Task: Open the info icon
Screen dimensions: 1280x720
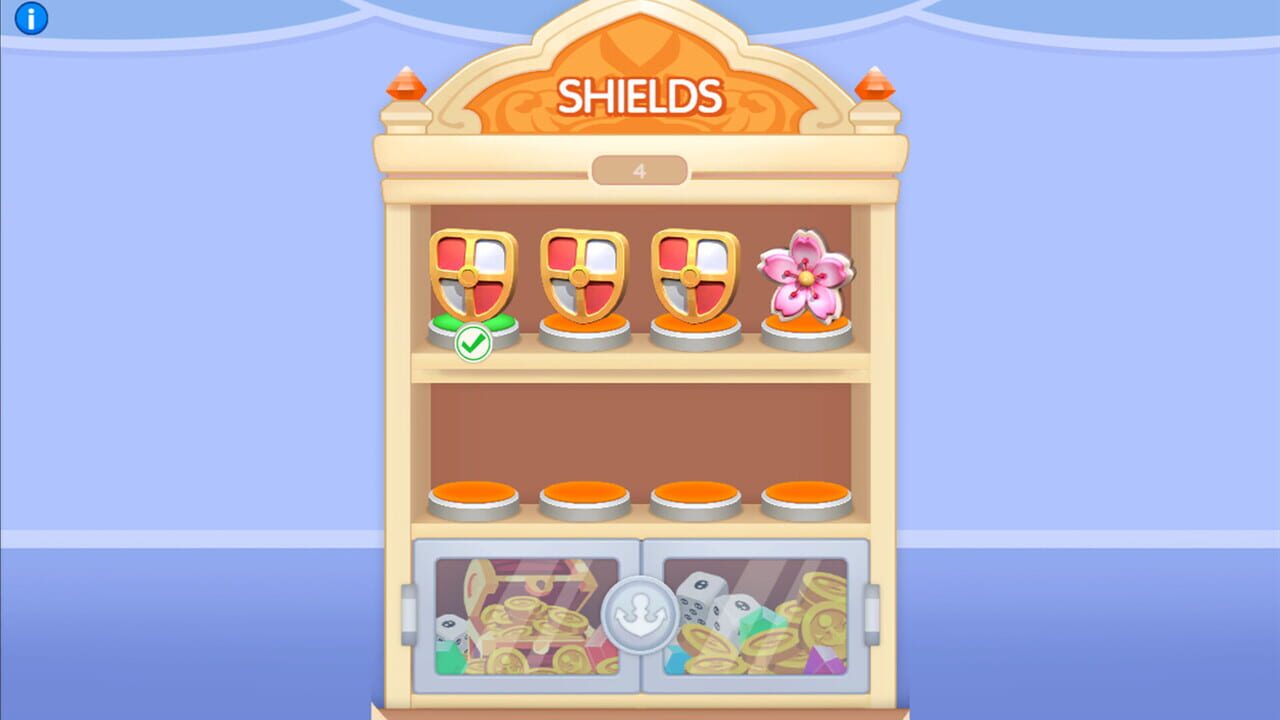Action: [x=31, y=17]
